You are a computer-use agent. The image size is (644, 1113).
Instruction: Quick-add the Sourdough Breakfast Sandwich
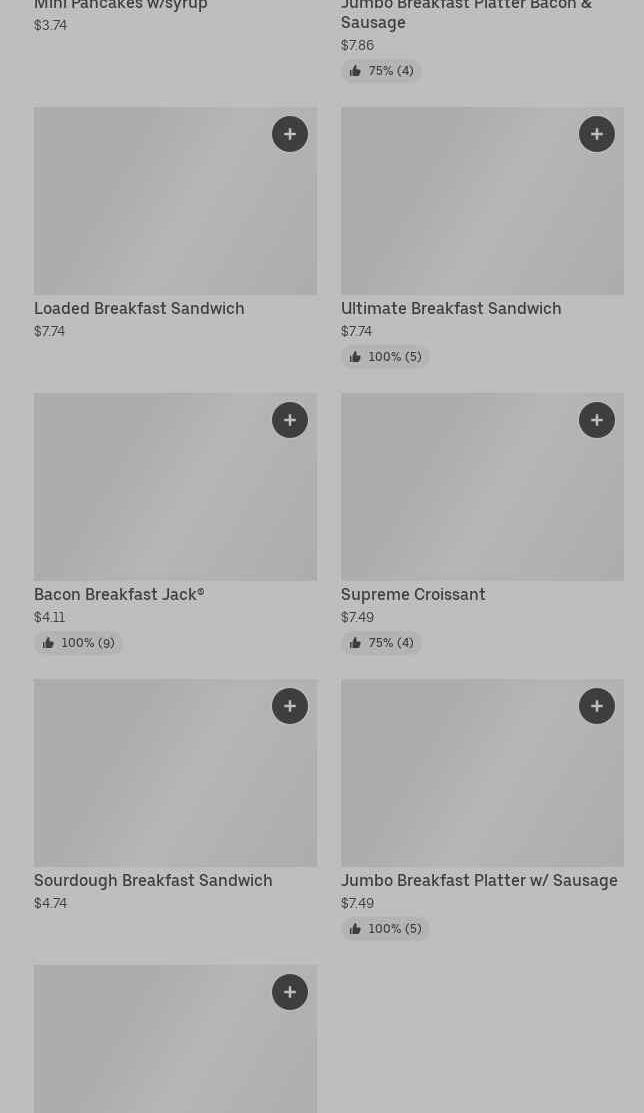(290, 706)
